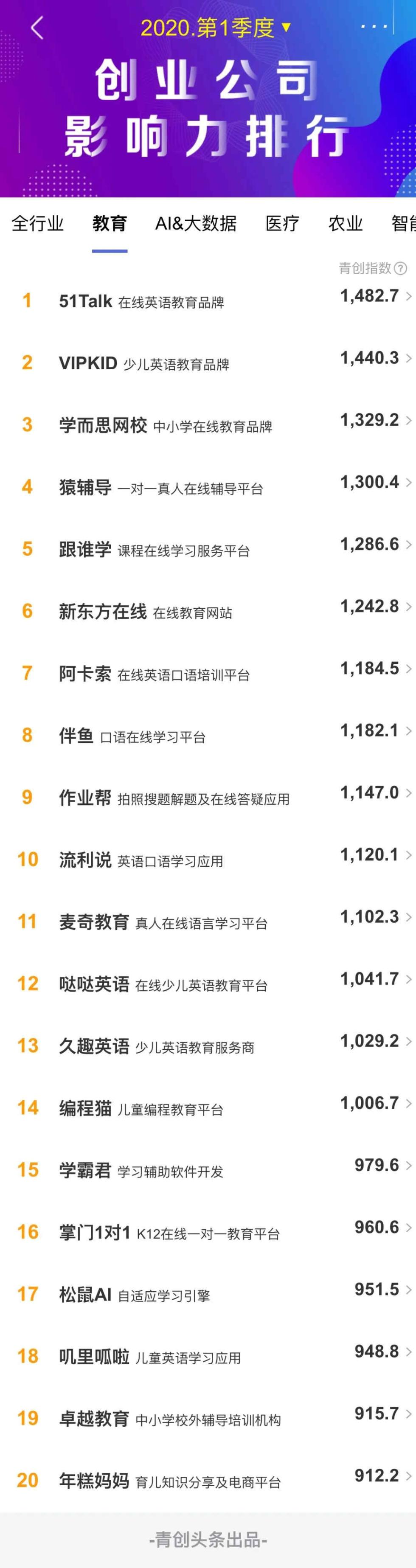Open the 2020 第1季度 quarter dropdown
Screen dimensions: 416x1568
click(x=216, y=28)
